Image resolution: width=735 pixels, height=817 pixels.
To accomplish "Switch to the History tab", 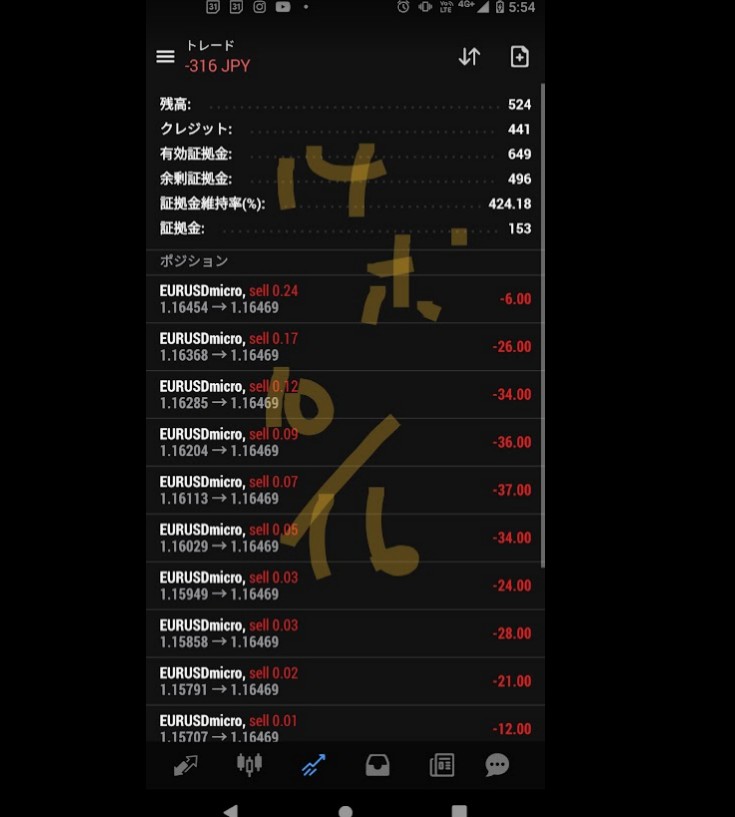I will pyautogui.click(x=377, y=766).
